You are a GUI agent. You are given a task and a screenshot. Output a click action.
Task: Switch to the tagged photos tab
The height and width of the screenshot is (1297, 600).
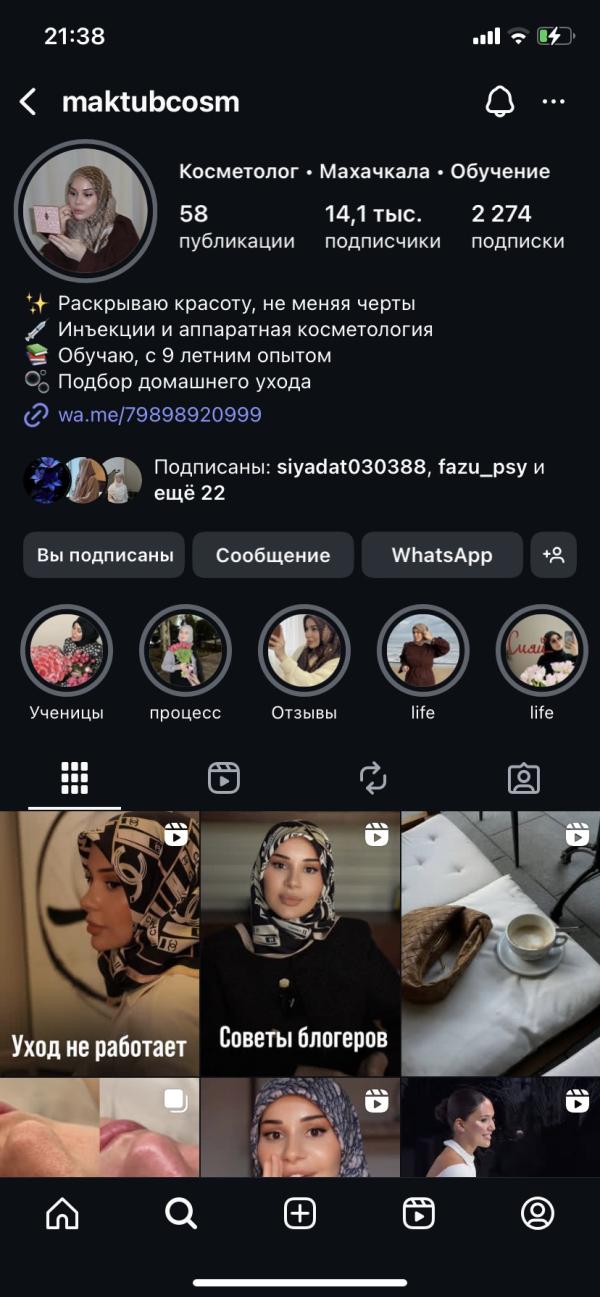tap(523, 778)
